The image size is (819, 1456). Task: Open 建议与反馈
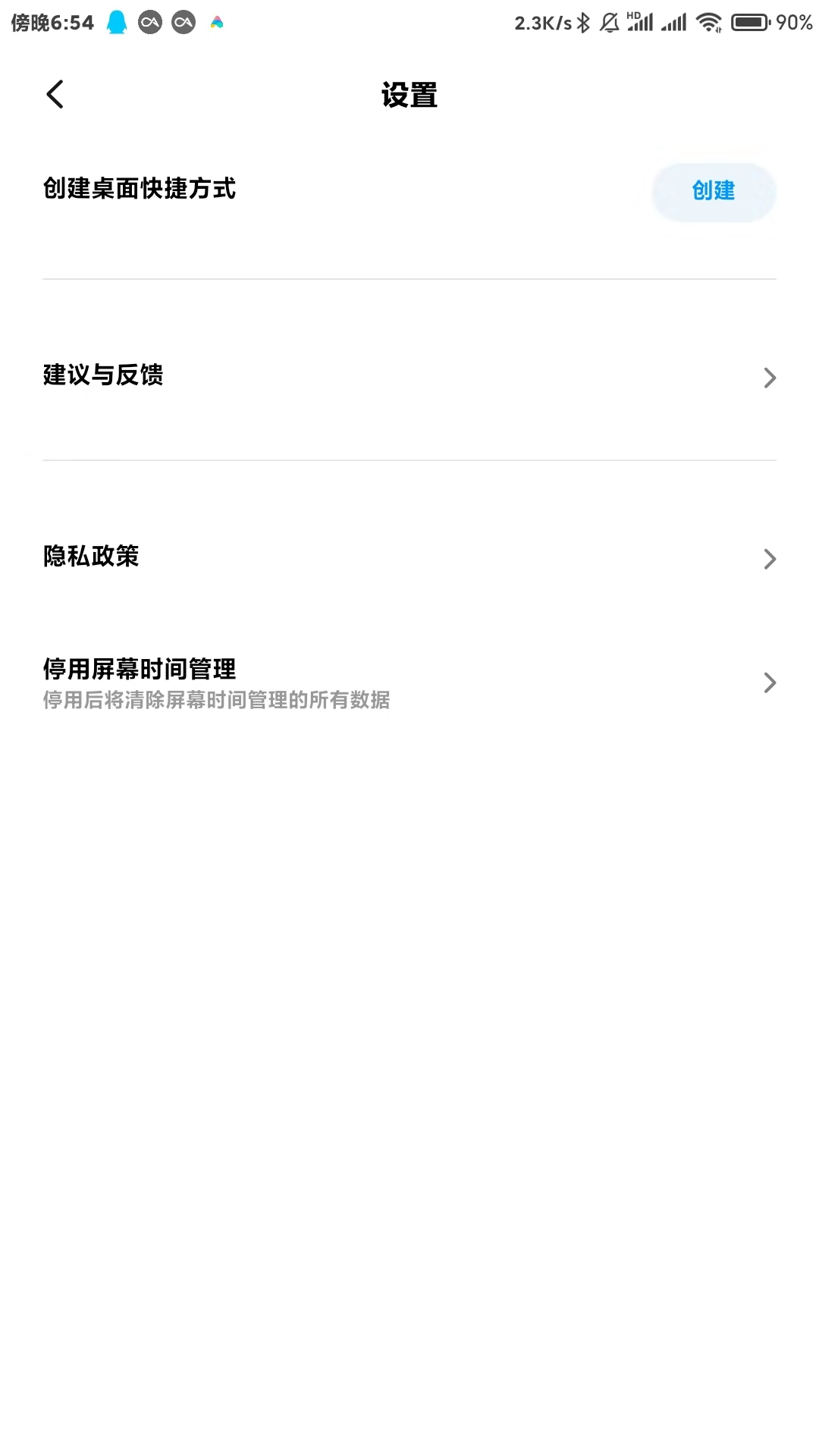(x=409, y=376)
